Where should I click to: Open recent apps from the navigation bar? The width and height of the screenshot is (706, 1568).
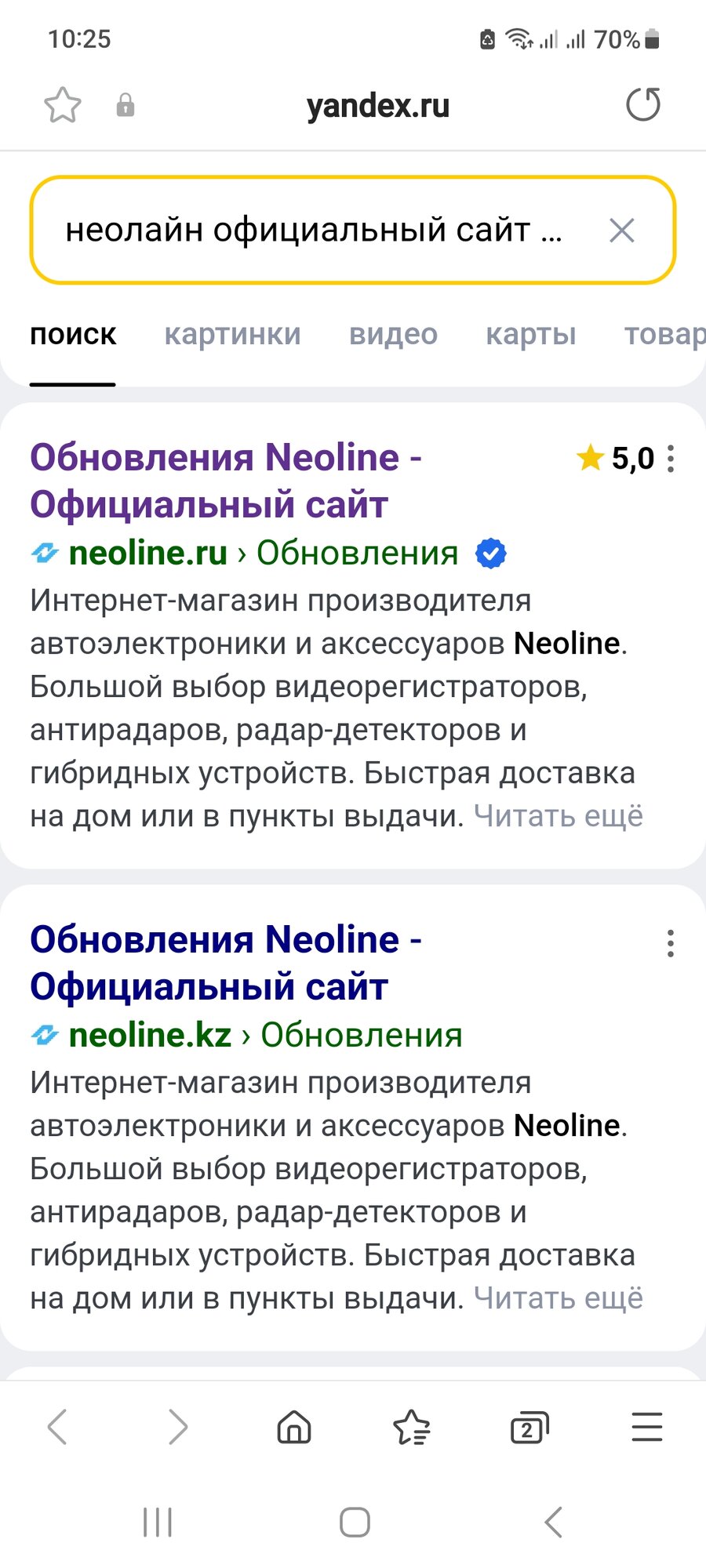(158, 1523)
